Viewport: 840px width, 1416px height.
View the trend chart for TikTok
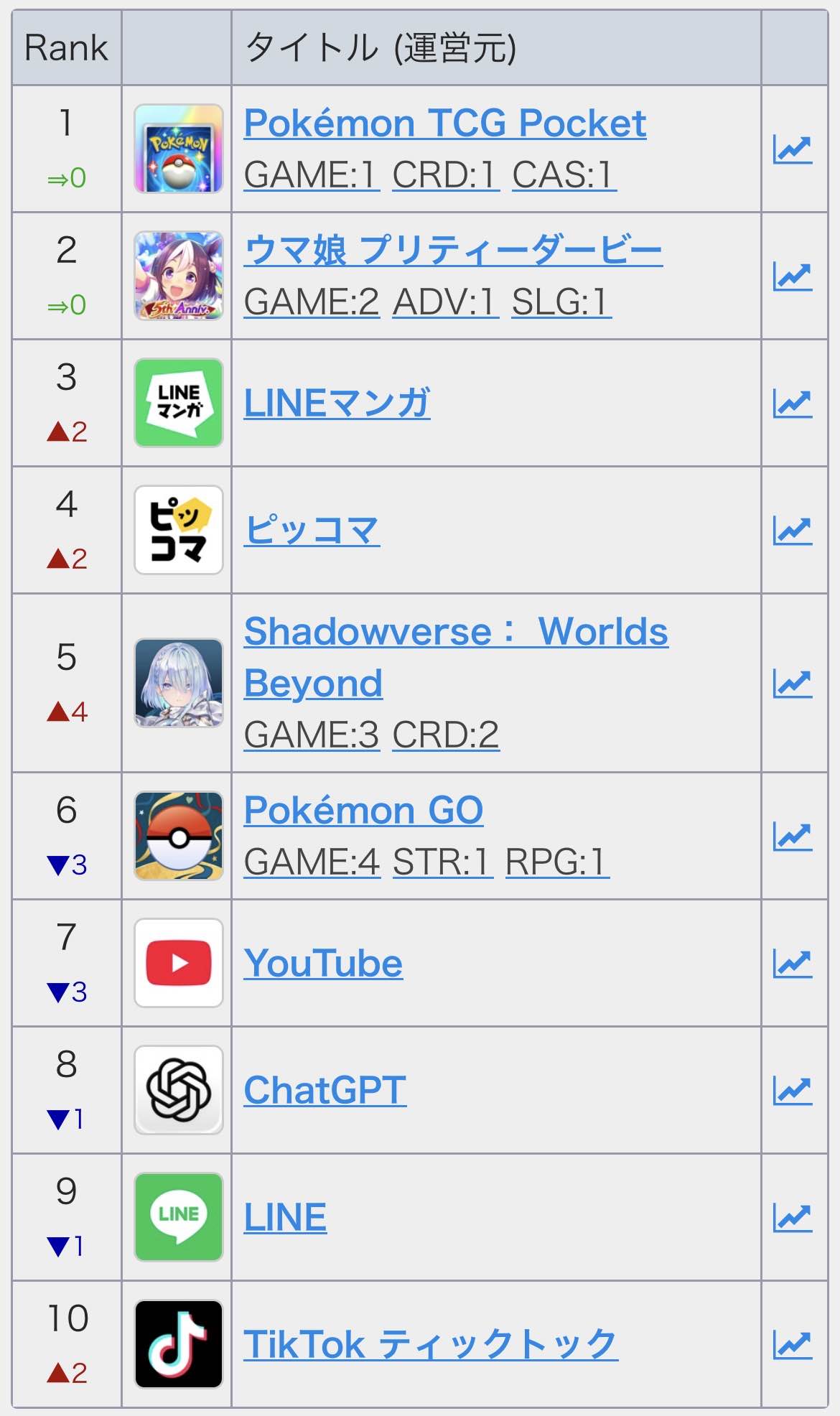pos(793,1345)
